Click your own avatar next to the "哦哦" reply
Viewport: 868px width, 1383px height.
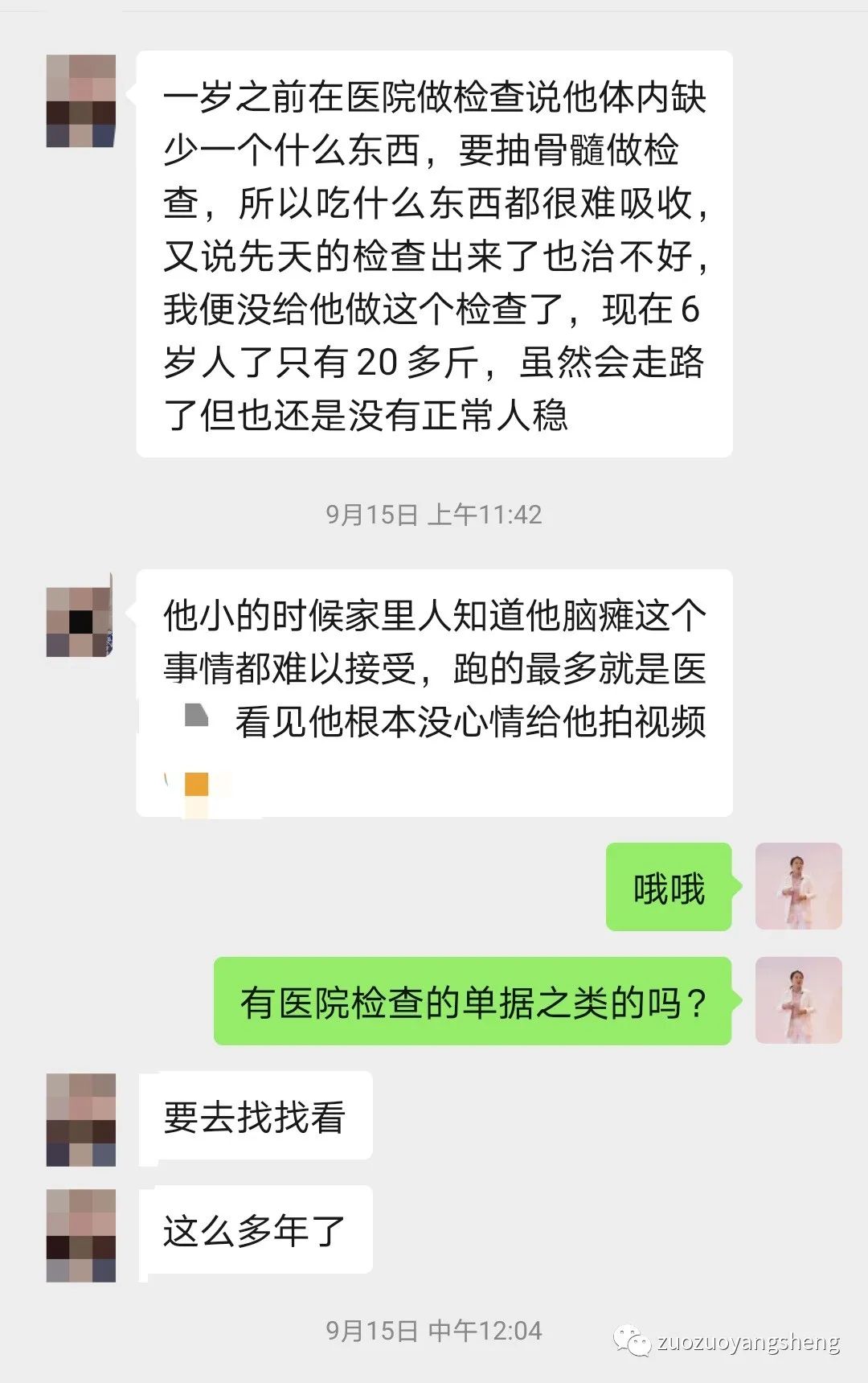click(797, 887)
